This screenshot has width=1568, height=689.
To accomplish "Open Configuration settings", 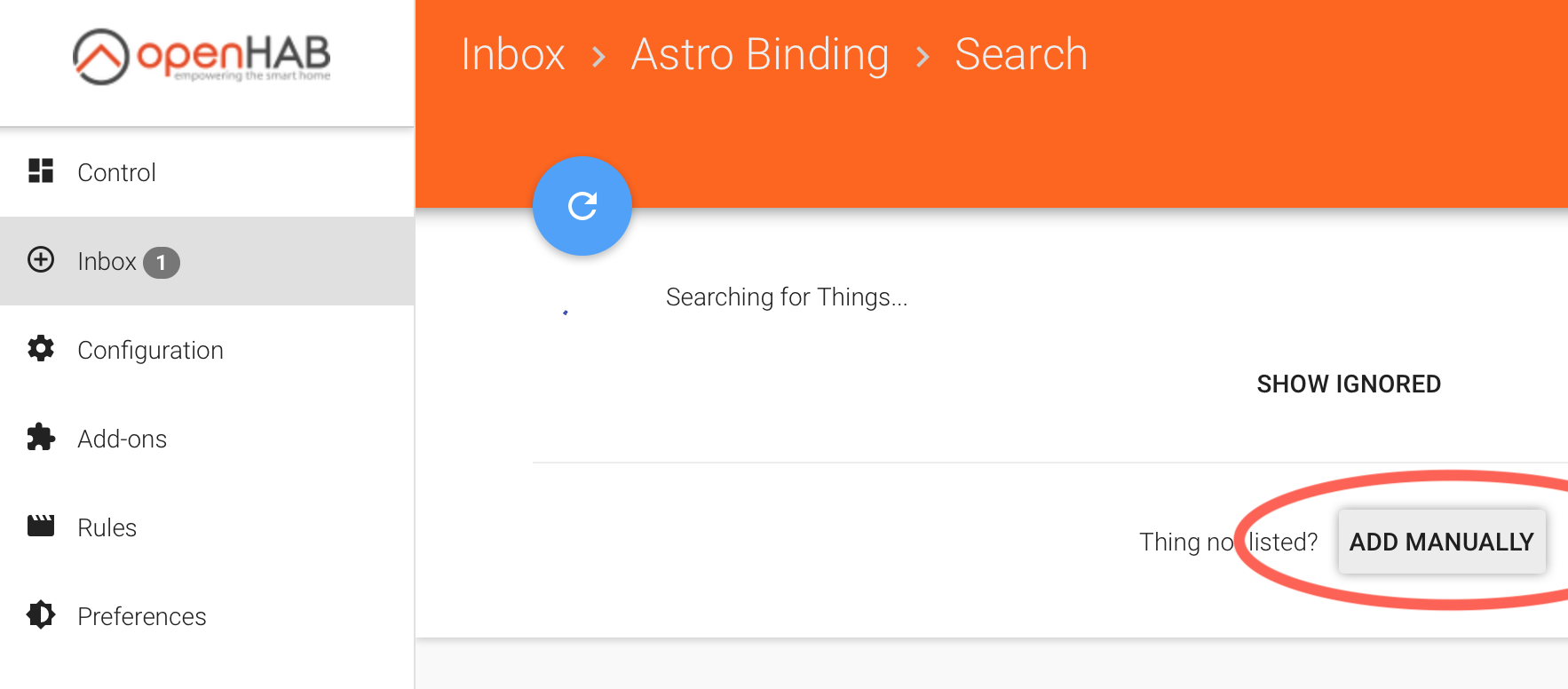I will (x=150, y=350).
